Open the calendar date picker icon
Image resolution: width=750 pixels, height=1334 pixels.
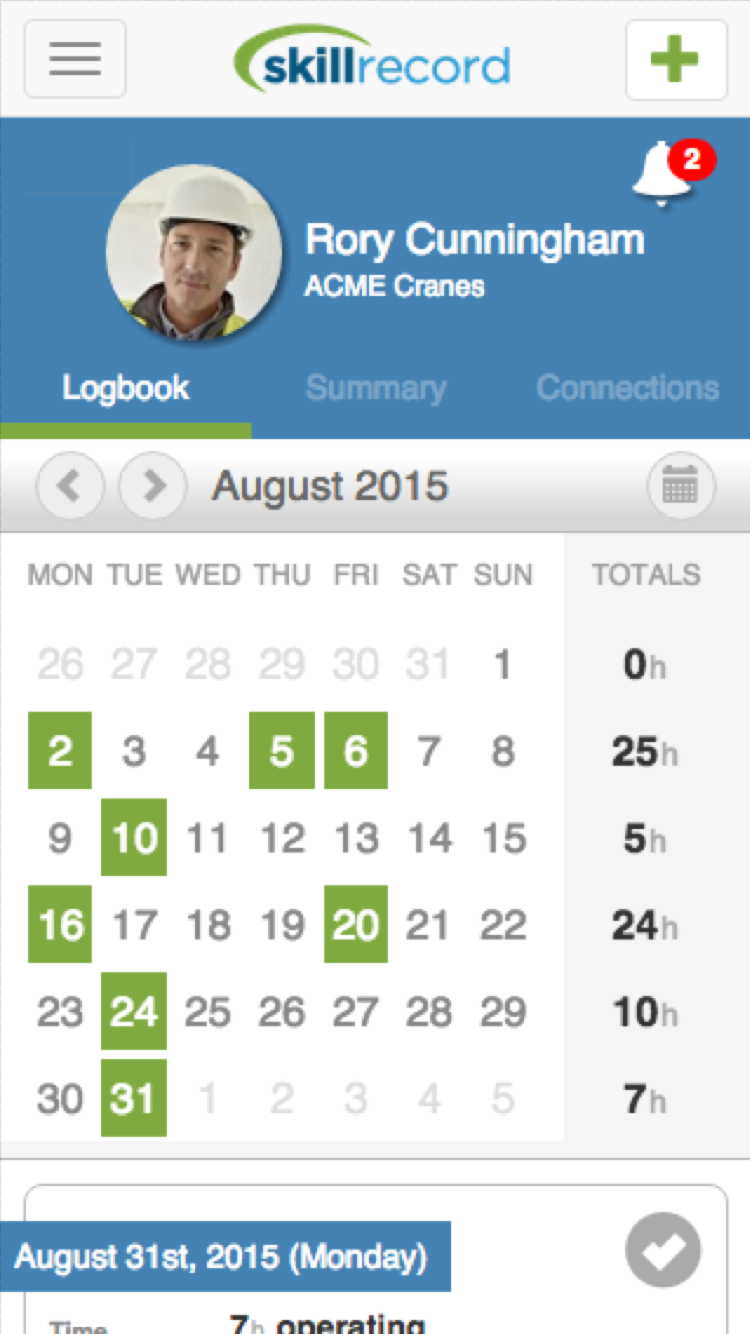point(681,487)
